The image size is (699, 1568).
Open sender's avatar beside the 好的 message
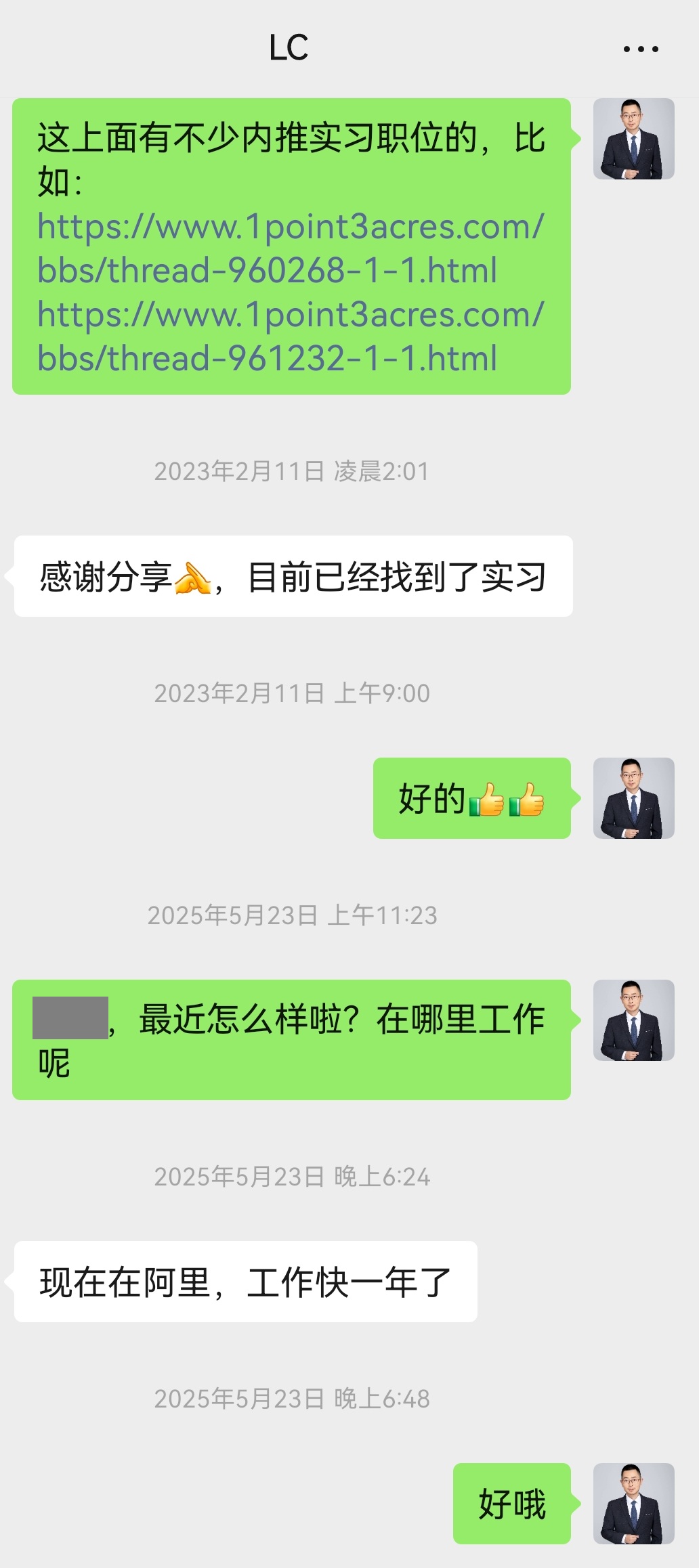pyautogui.click(x=633, y=798)
